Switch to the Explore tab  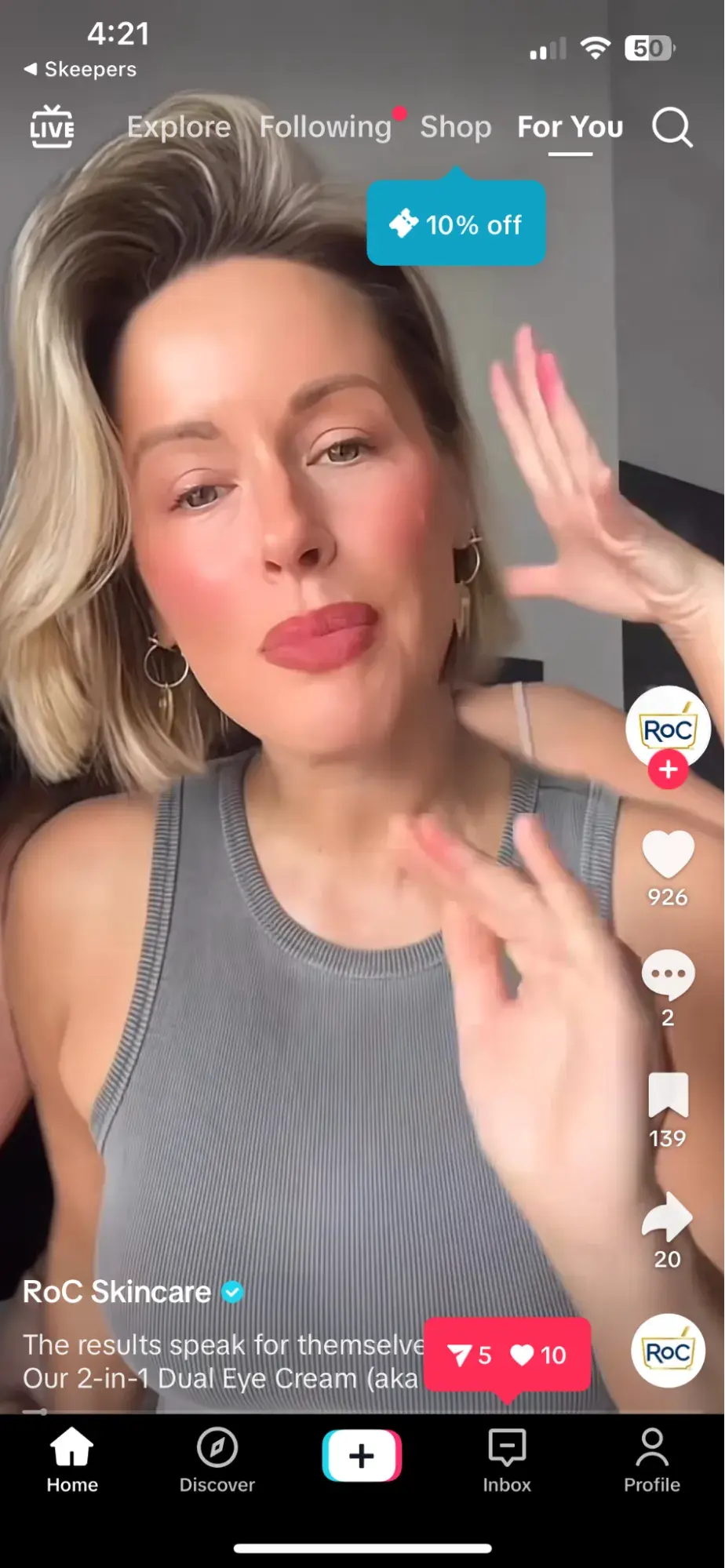tap(179, 127)
